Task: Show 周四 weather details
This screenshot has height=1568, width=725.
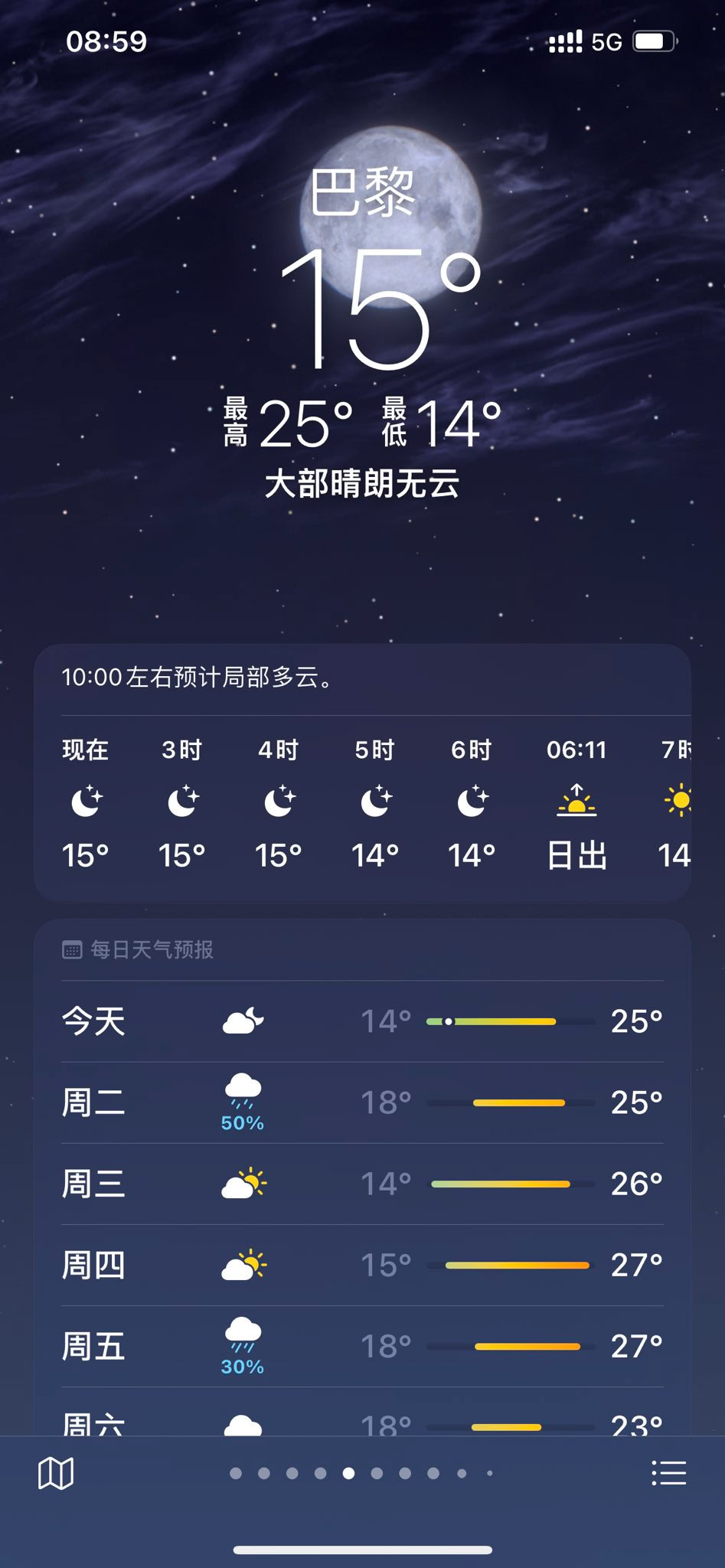Action: [362, 1265]
